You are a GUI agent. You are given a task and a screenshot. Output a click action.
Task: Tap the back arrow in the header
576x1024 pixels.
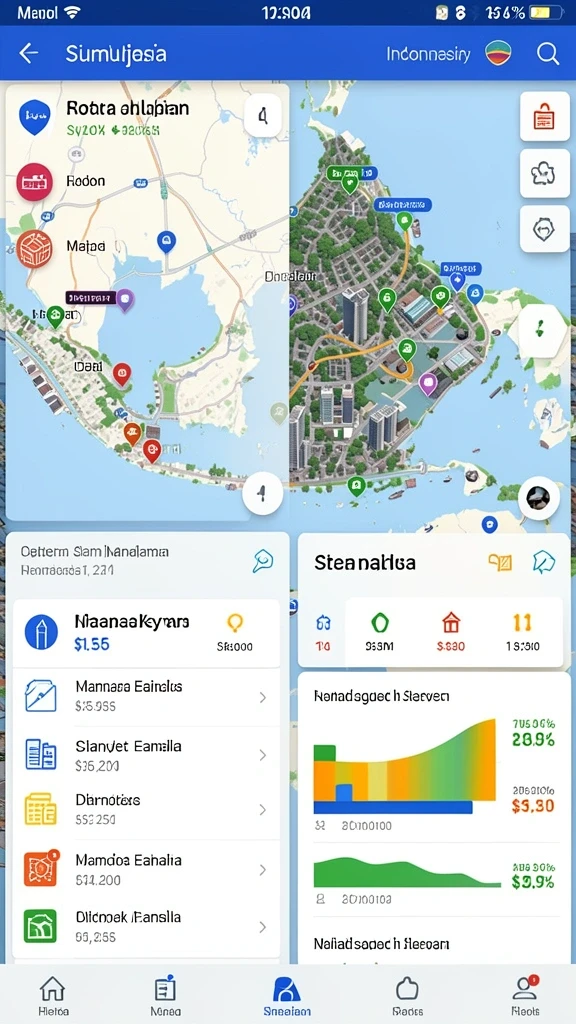click(x=28, y=54)
